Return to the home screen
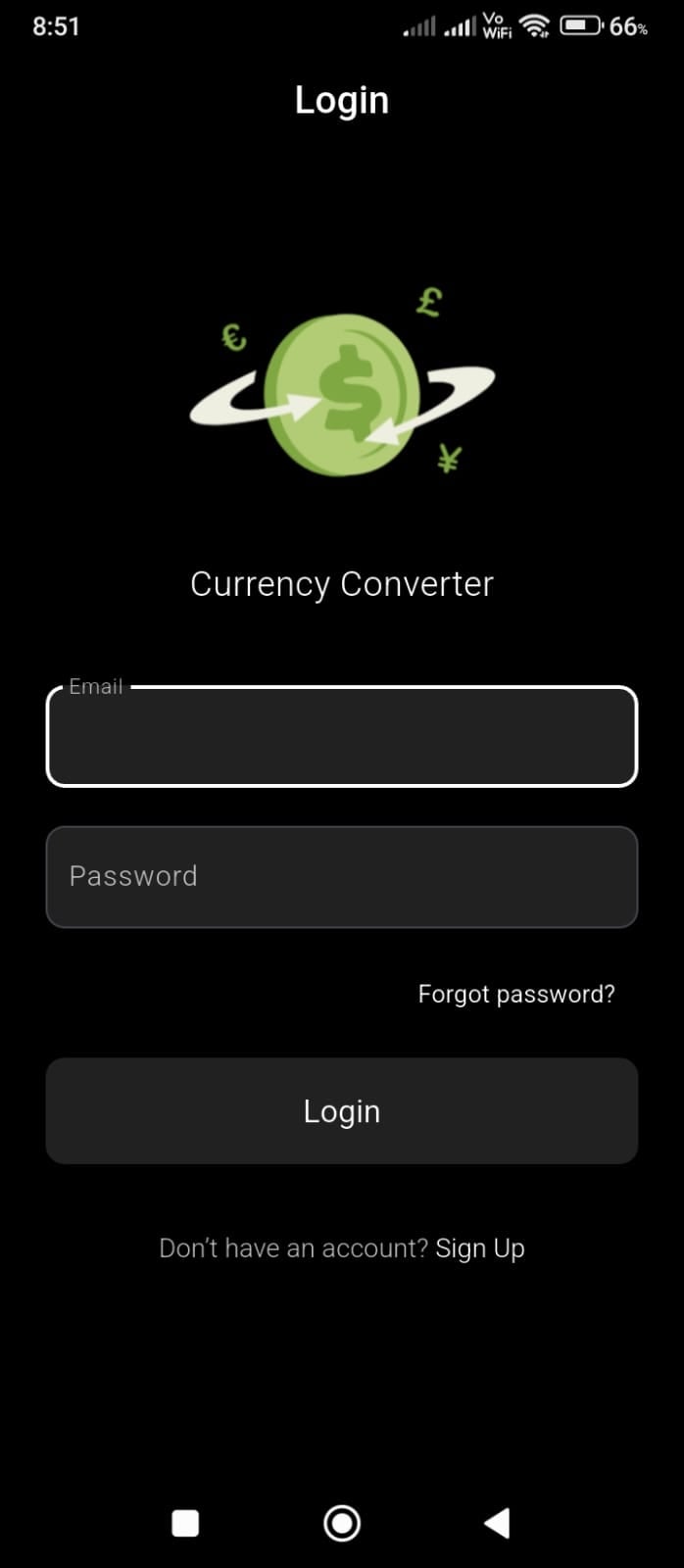This screenshot has height=1568, width=684. tap(342, 1523)
